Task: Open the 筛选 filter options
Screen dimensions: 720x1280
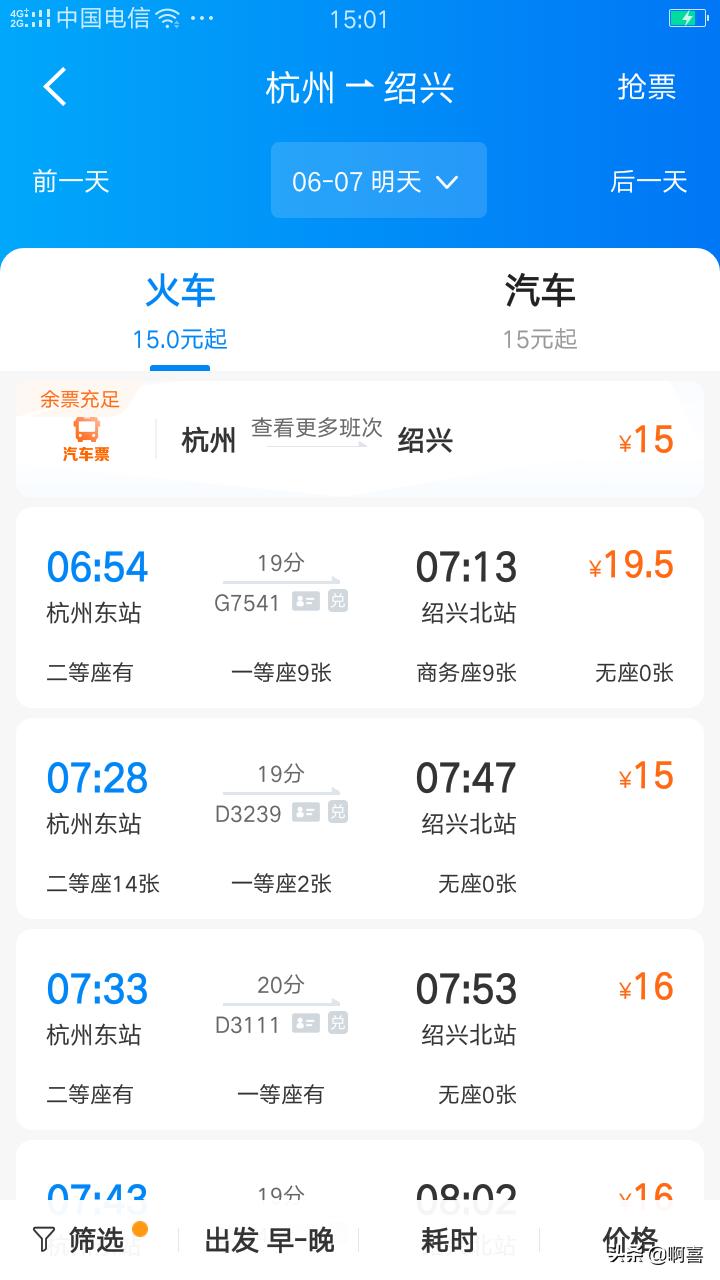Action: [x=90, y=1240]
